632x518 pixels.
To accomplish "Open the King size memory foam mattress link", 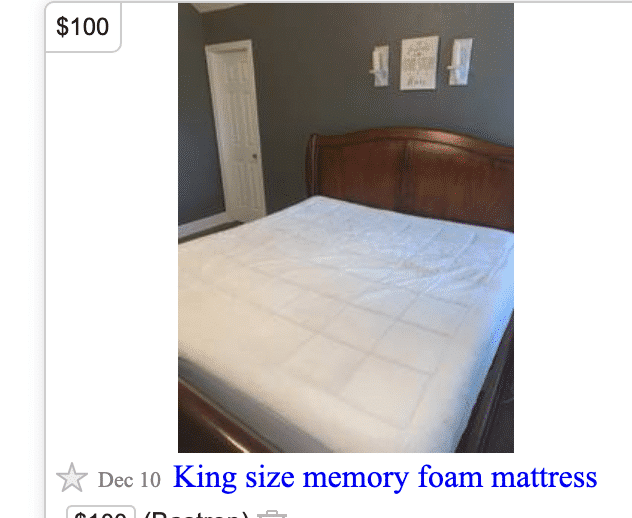I will tap(385, 477).
